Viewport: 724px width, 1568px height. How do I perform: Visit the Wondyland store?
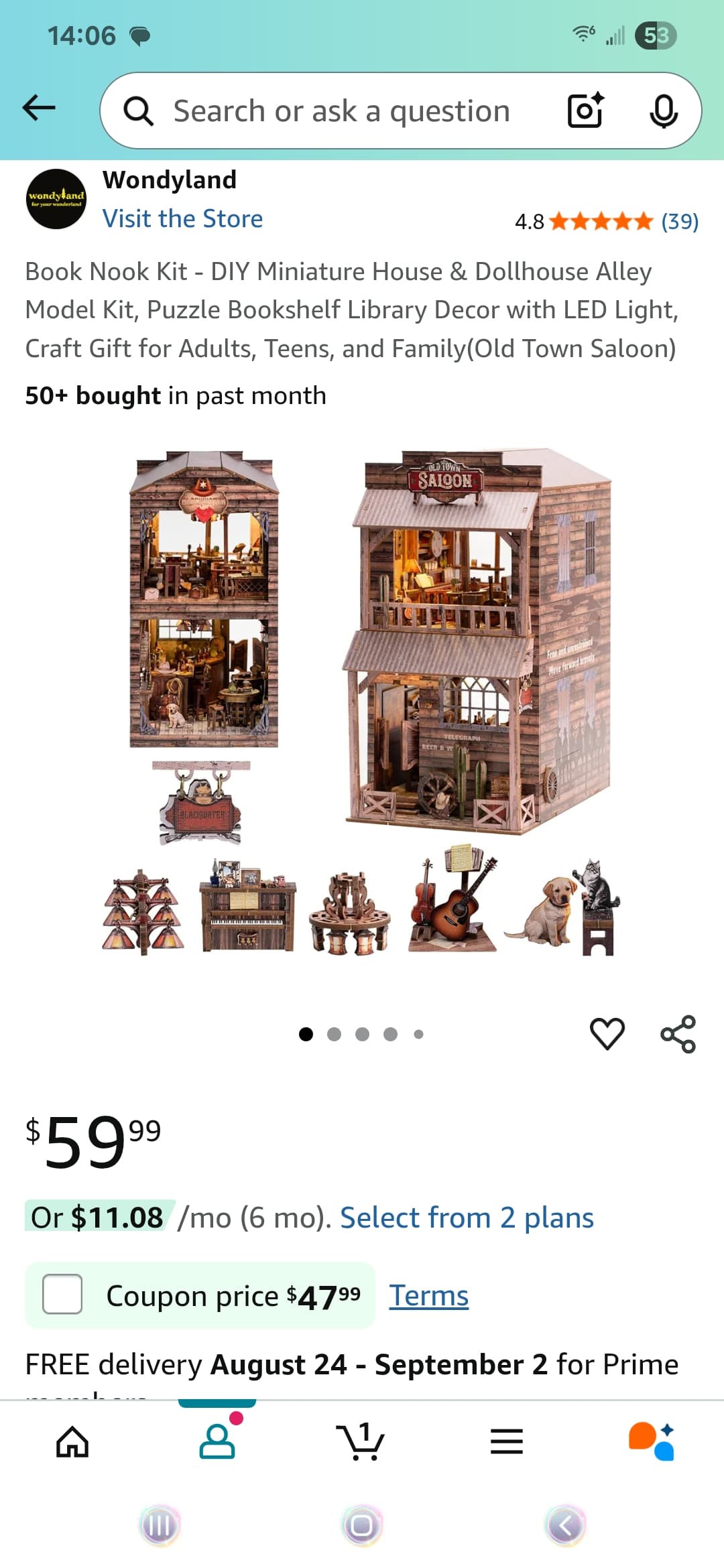pos(182,219)
